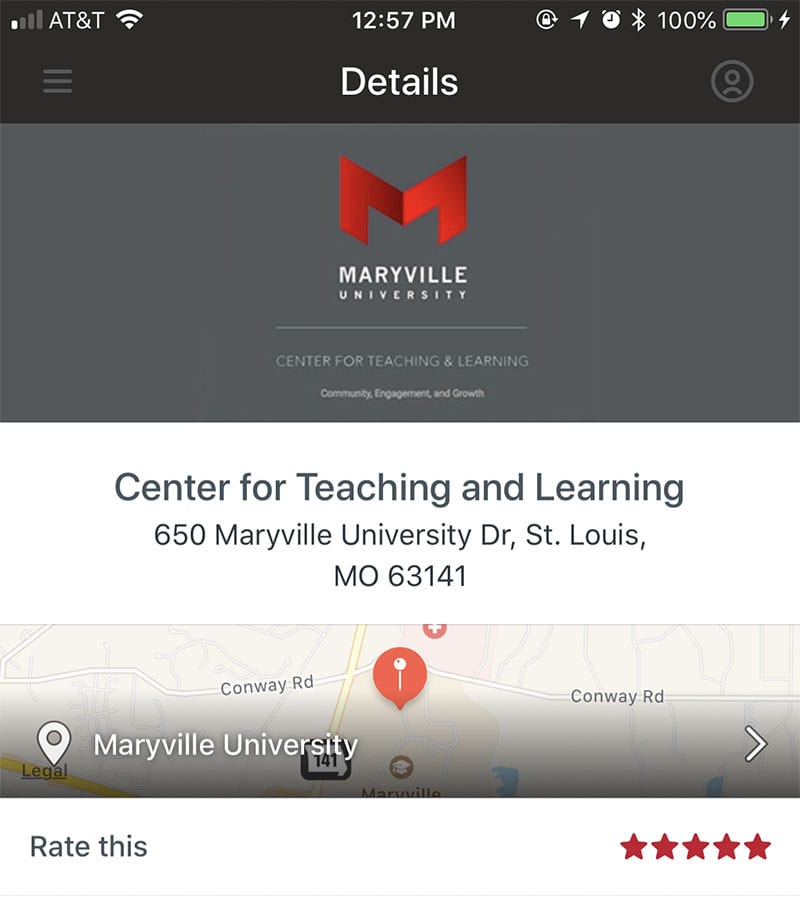800x900 pixels.
Task: Open the user profile icon
Action: (x=732, y=81)
